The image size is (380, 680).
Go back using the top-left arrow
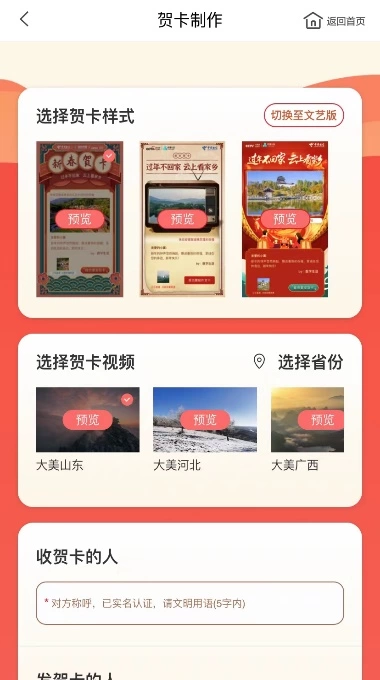24,19
